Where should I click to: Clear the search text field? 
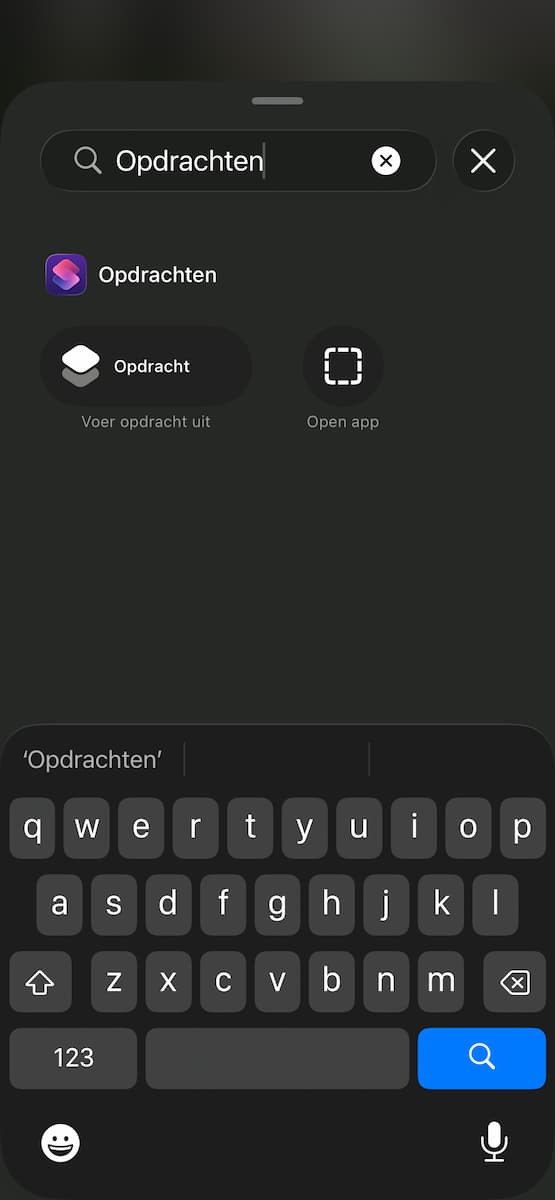(x=386, y=160)
